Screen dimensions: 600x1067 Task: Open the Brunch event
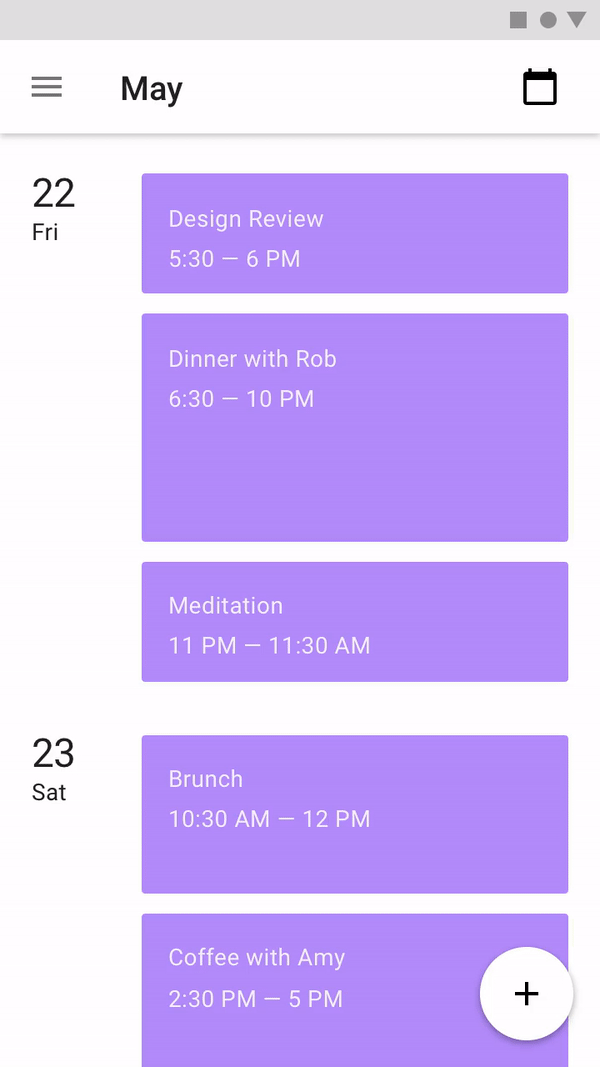point(354,815)
